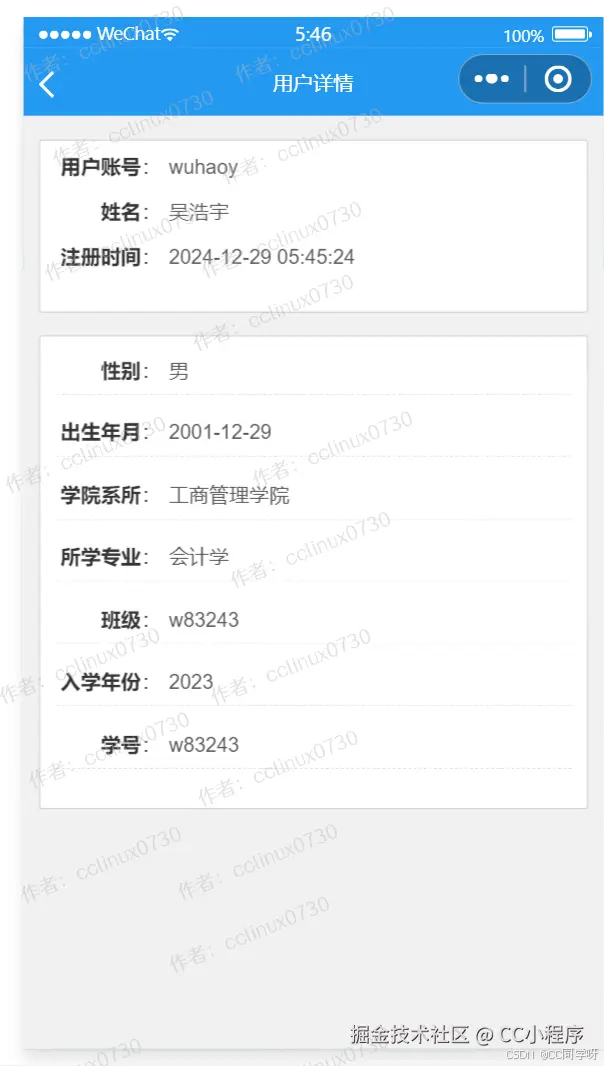Open the mini program more options menu
The width and height of the screenshot is (604, 1066).
click(492, 80)
